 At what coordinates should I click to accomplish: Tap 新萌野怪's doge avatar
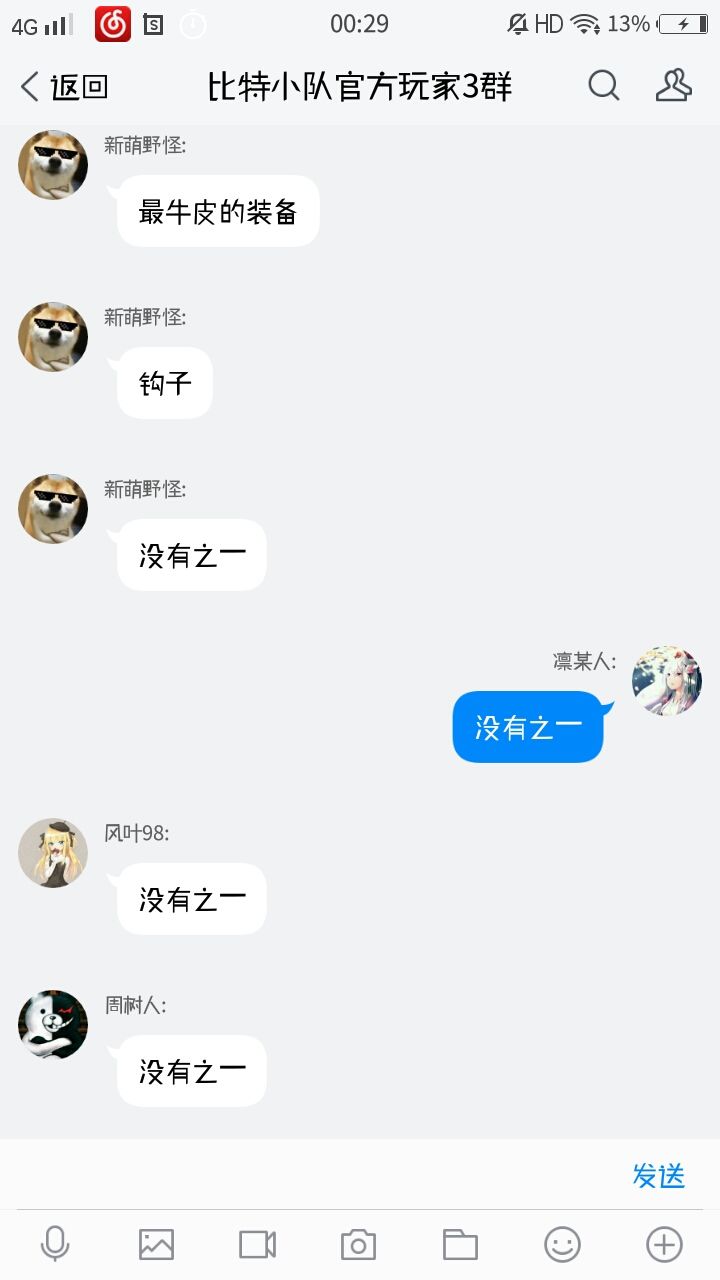click(x=52, y=165)
